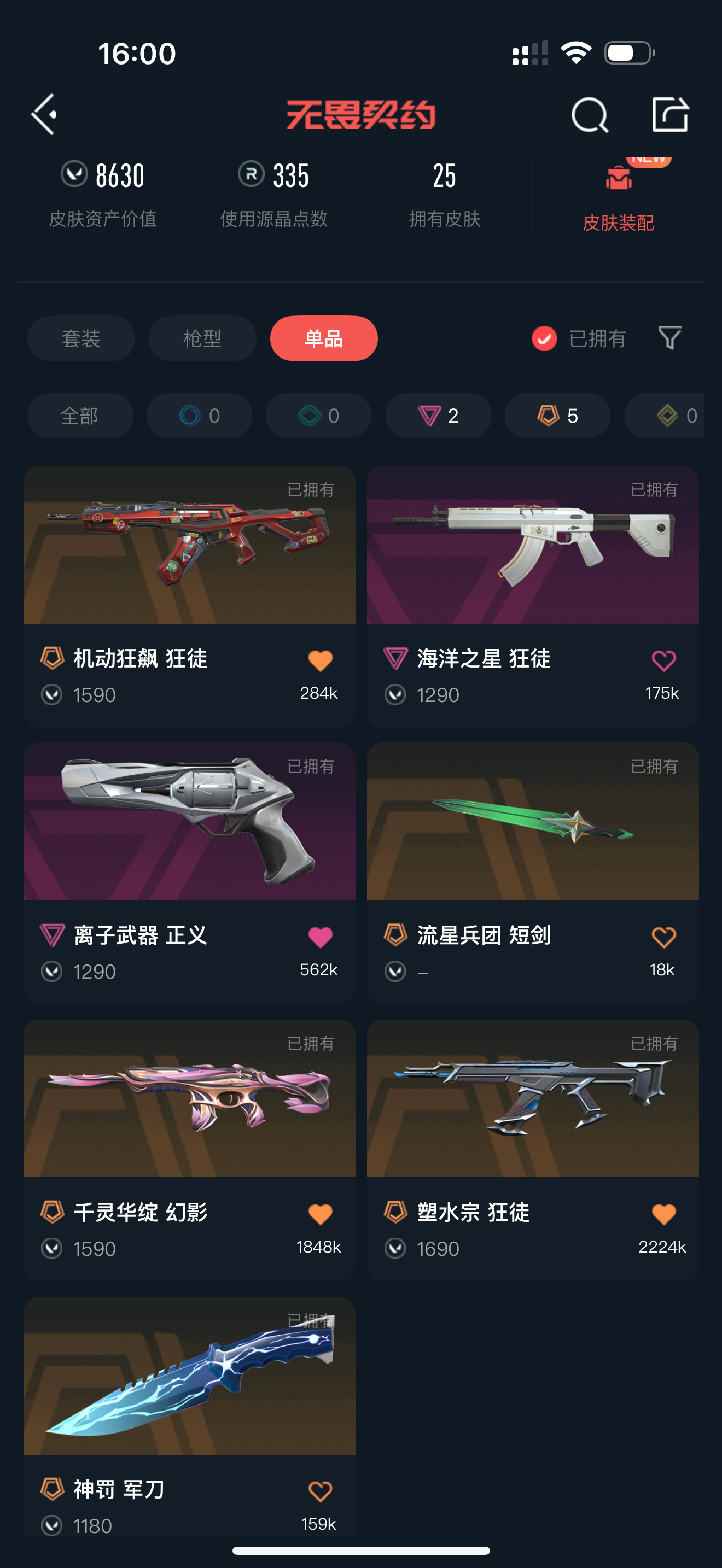The width and height of the screenshot is (722, 1568).
Task: Open the funnel filter icon
Action: [669, 338]
